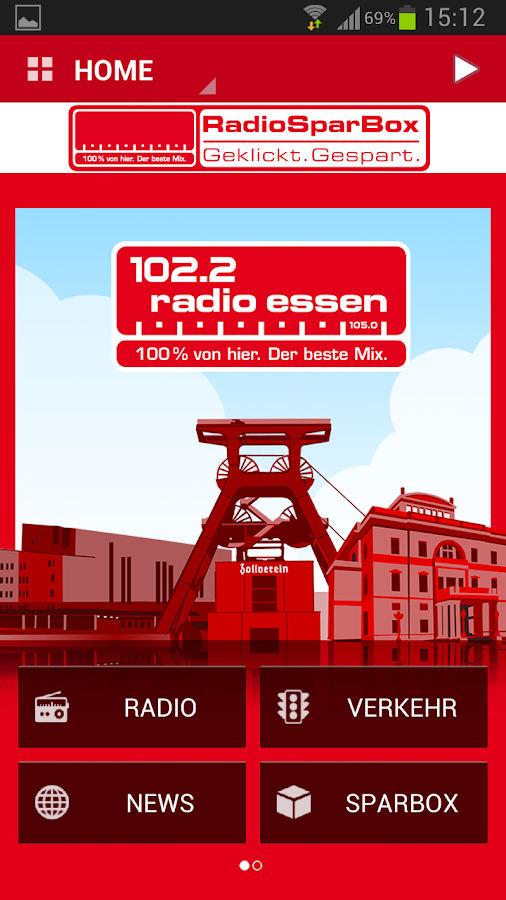Image resolution: width=506 pixels, height=900 pixels.
Task: Start radio playback with the play icon
Action: (x=465, y=69)
